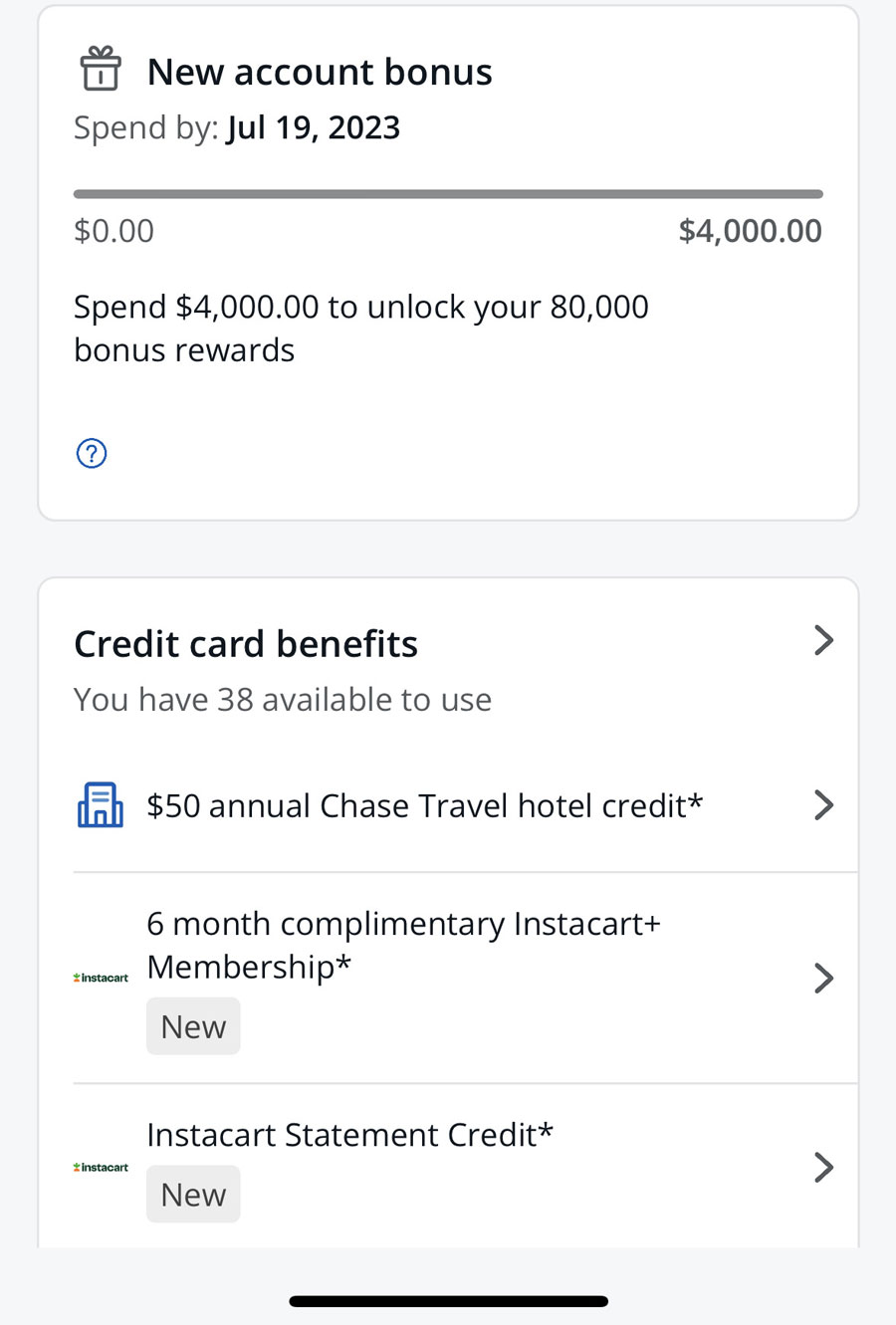
Task: Click the 6 month complimentary Instacart+ Membership link
Action: 402,944
